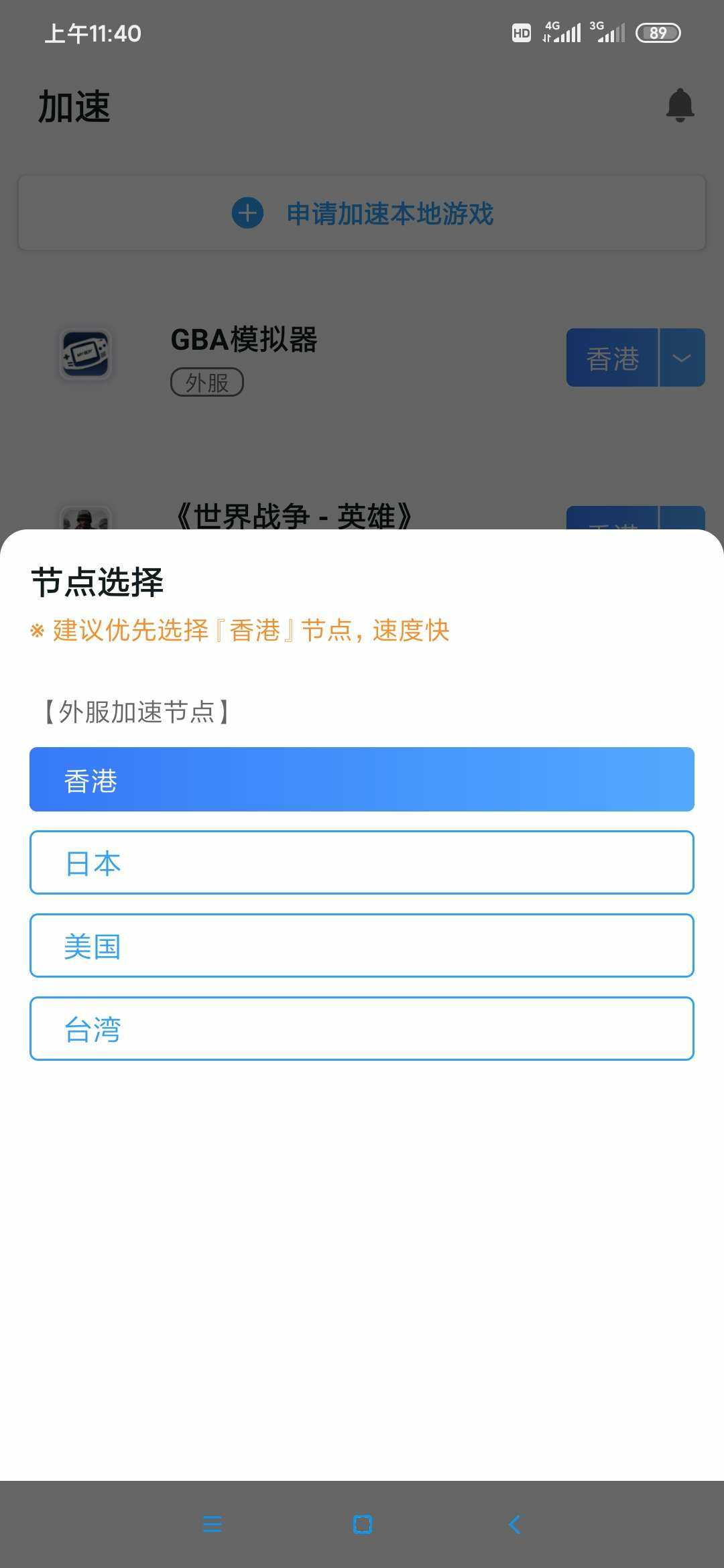The height and width of the screenshot is (1568, 724).
Task: Open recent apps from the navigation bar
Action: click(x=212, y=1524)
